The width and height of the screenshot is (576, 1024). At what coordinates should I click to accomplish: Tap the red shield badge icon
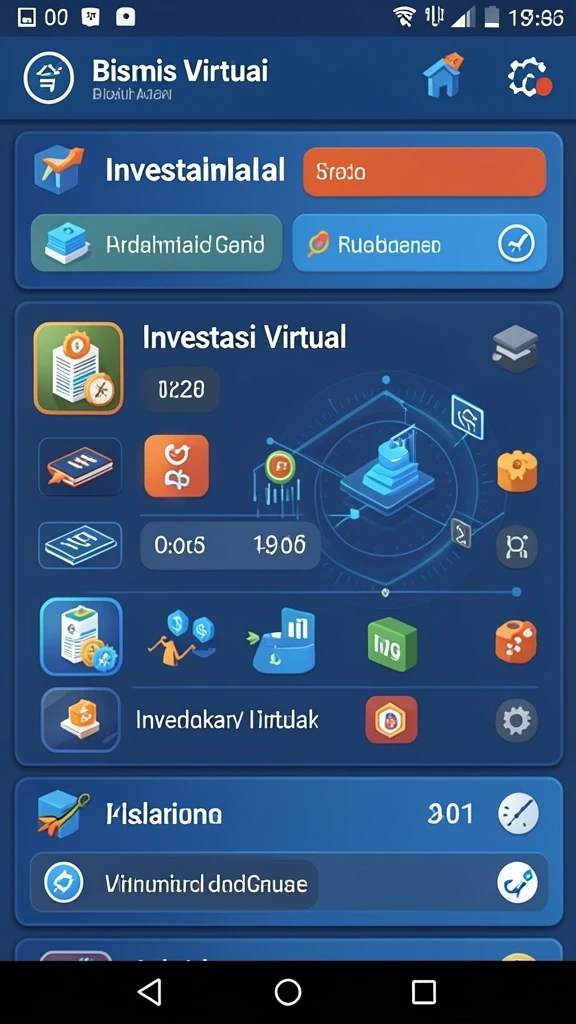pyautogui.click(x=391, y=720)
